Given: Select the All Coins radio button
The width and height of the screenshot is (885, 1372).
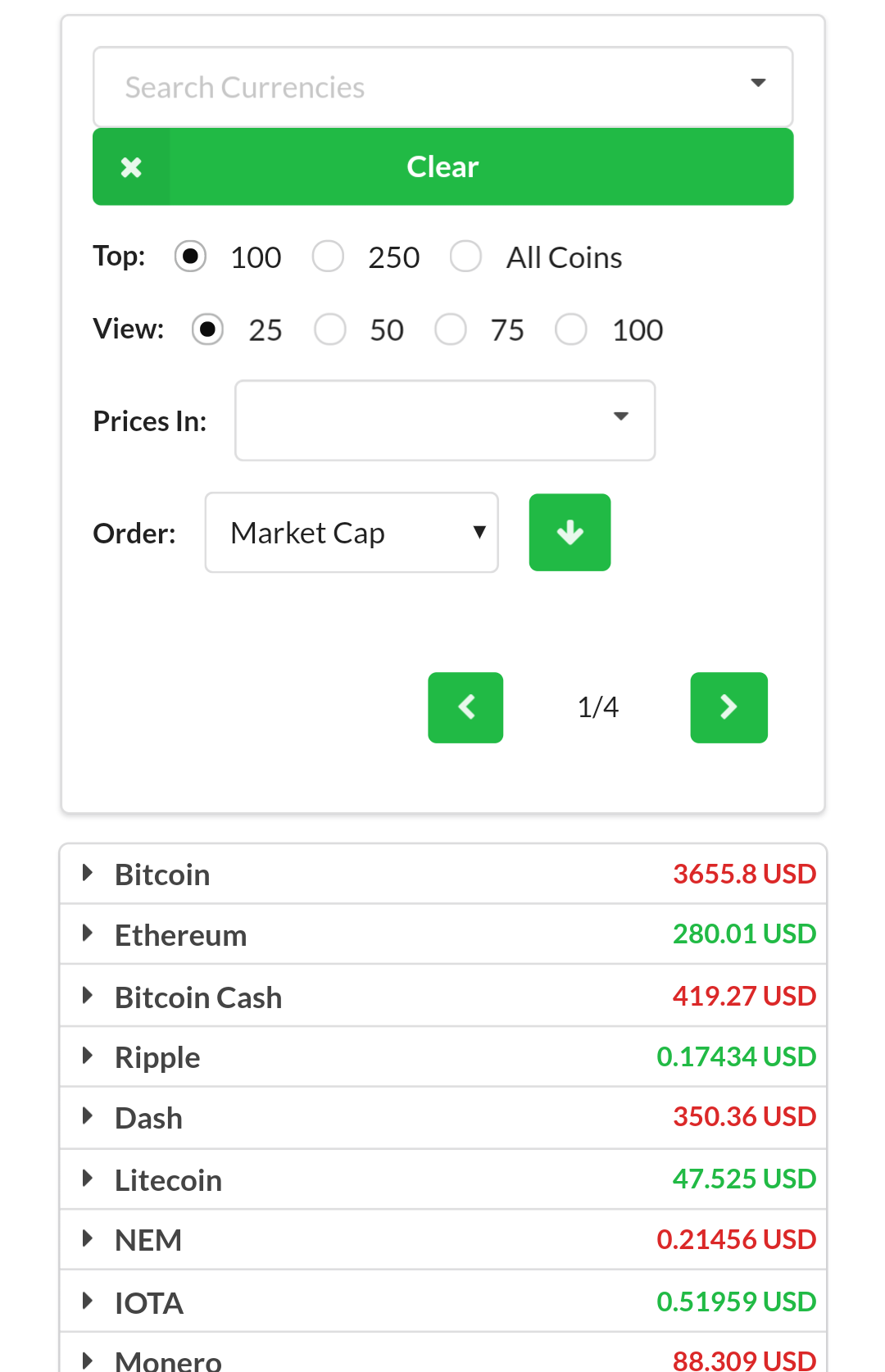Looking at the screenshot, I should tap(465, 257).
